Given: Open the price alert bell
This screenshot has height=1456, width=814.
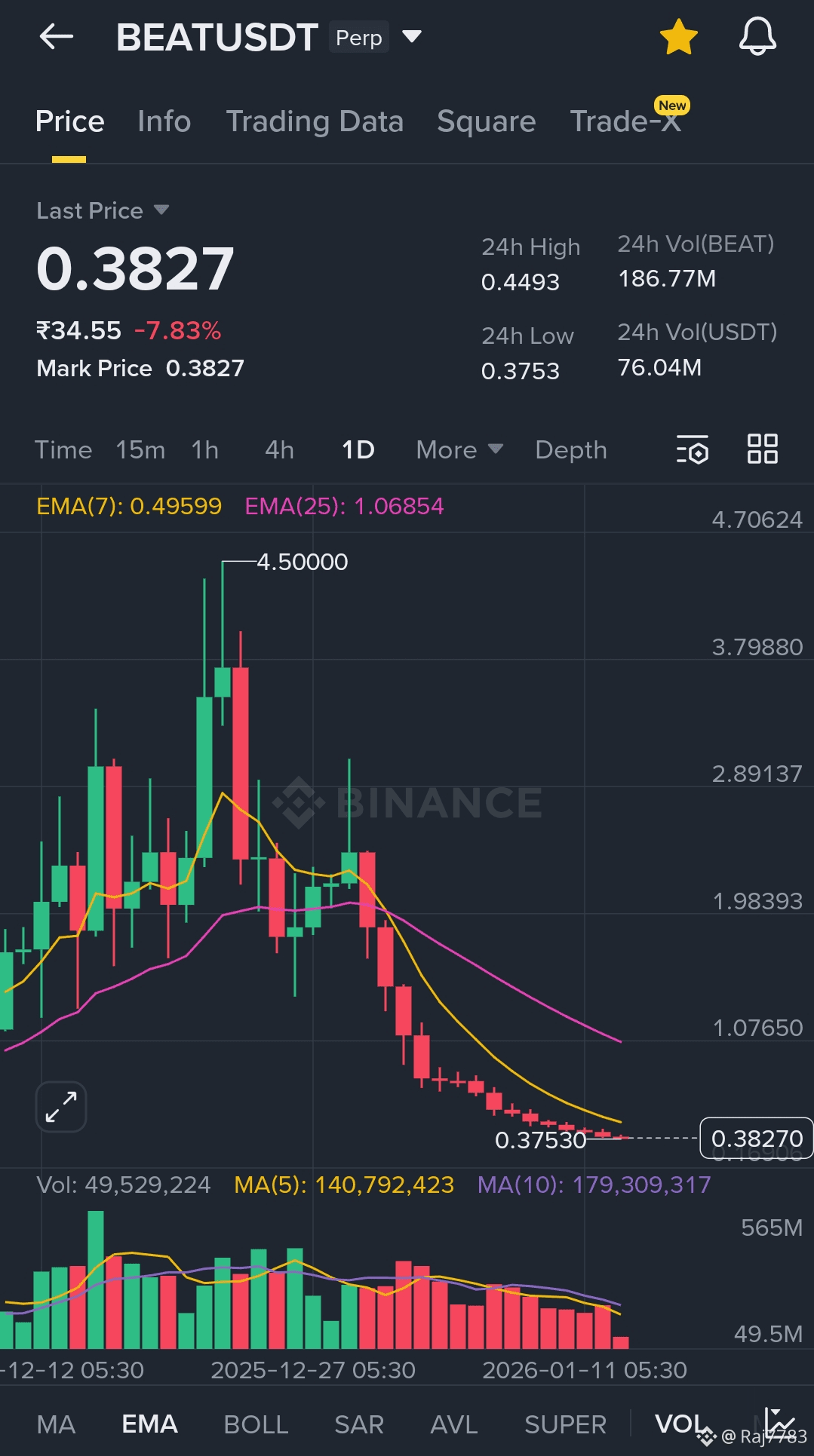Looking at the screenshot, I should tap(757, 36).
